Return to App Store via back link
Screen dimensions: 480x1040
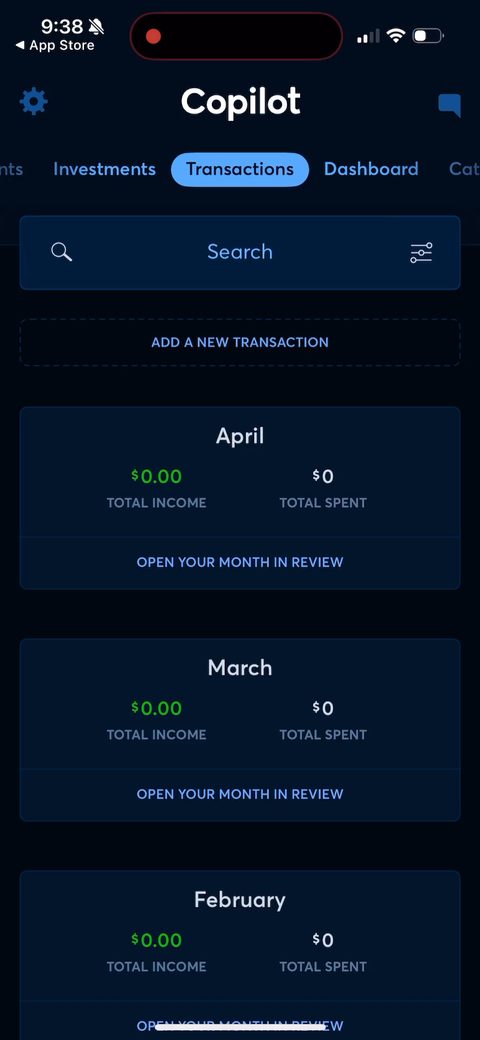click(x=55, y=46)
